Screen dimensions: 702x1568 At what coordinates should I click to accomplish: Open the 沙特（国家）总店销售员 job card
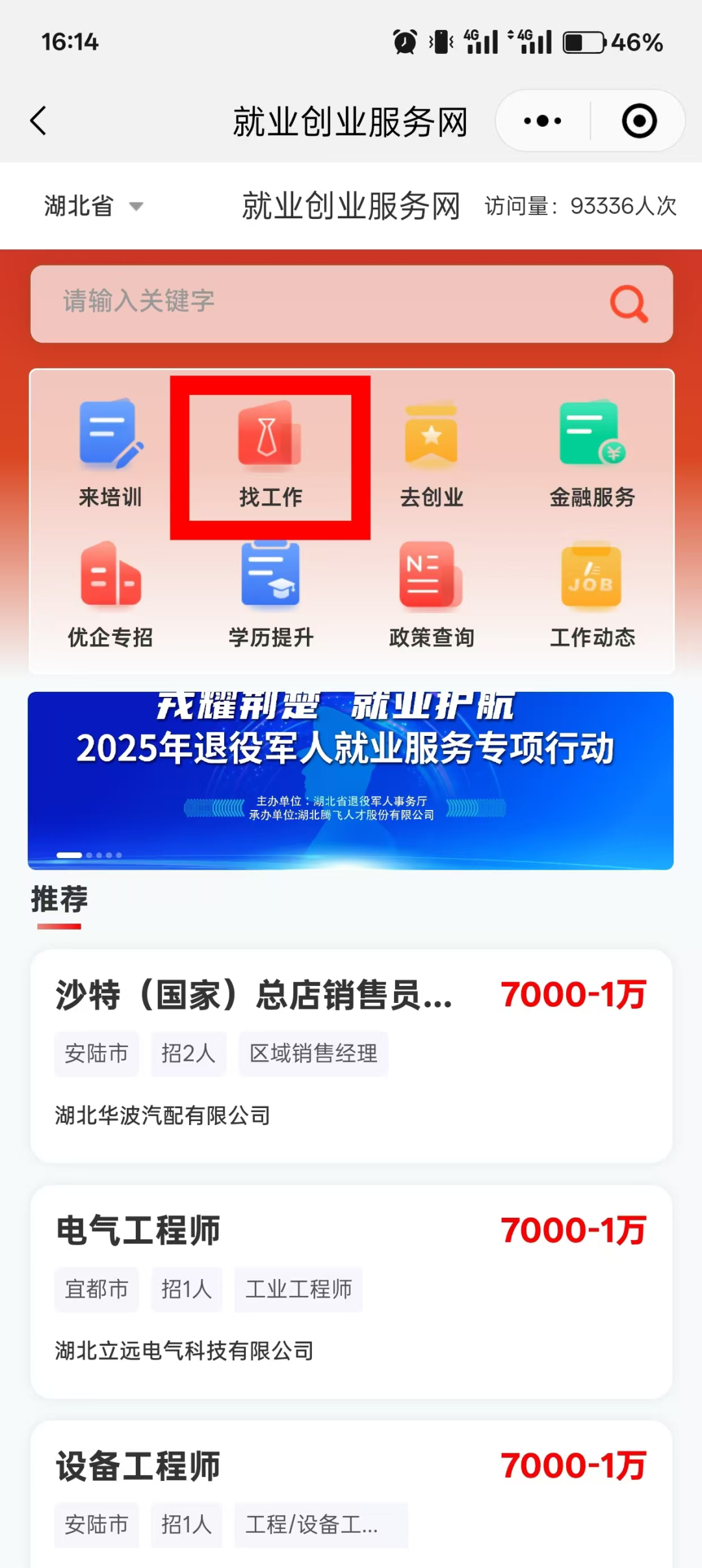tap(351, 1056)
